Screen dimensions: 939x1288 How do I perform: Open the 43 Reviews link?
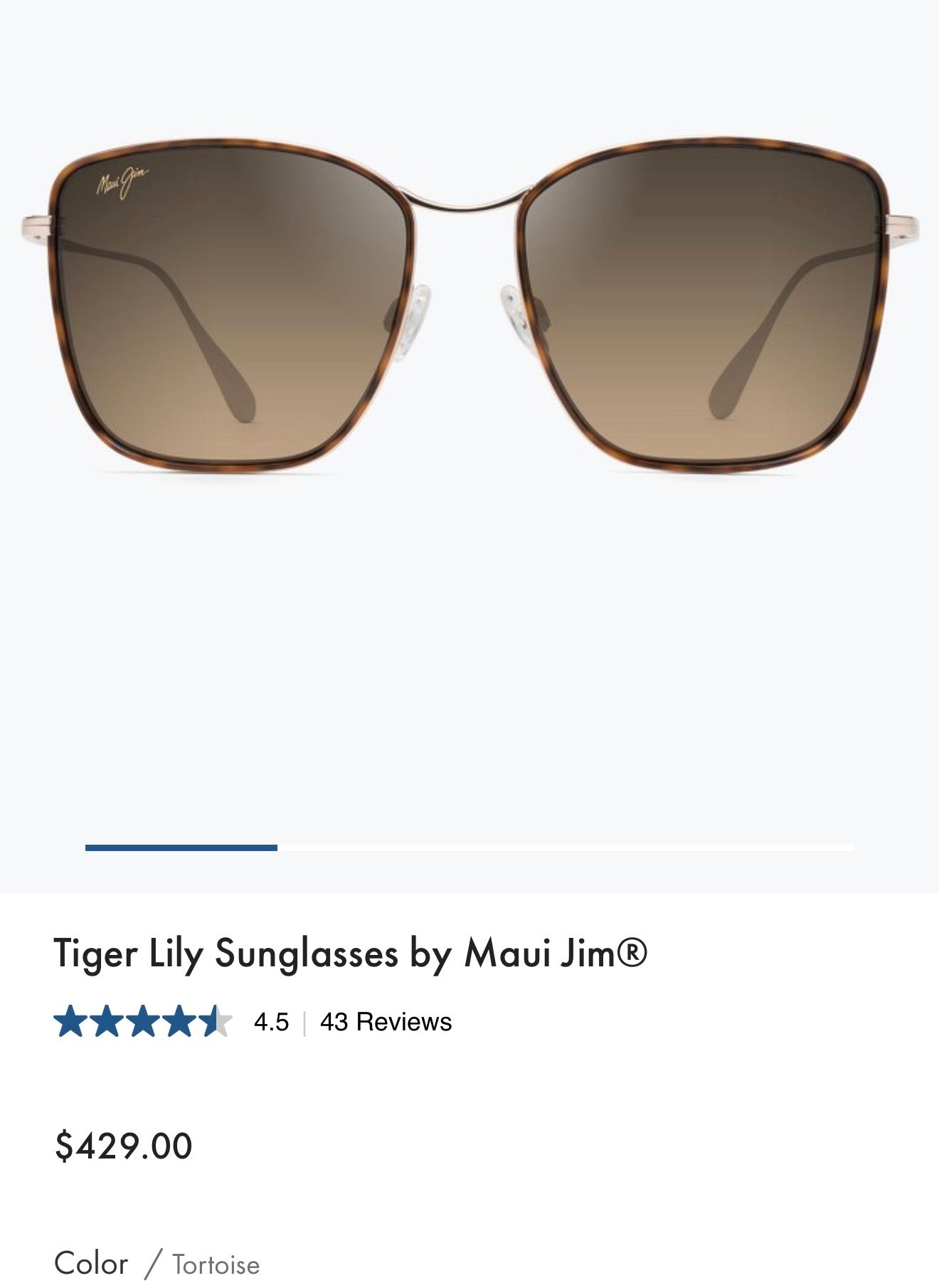point(386,1022)
